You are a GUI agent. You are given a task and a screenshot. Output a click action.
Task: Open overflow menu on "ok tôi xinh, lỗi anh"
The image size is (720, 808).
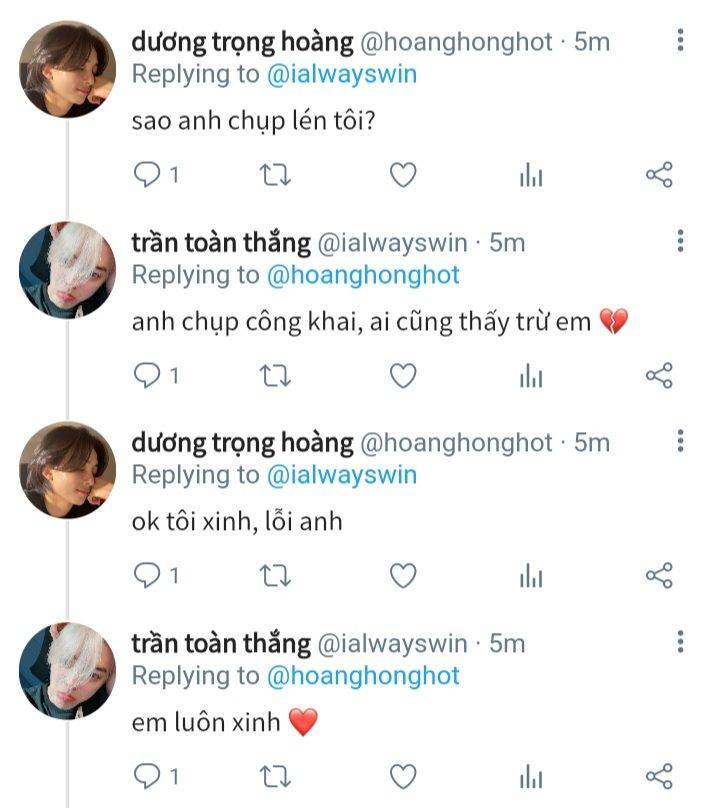(x=680, y=441)
